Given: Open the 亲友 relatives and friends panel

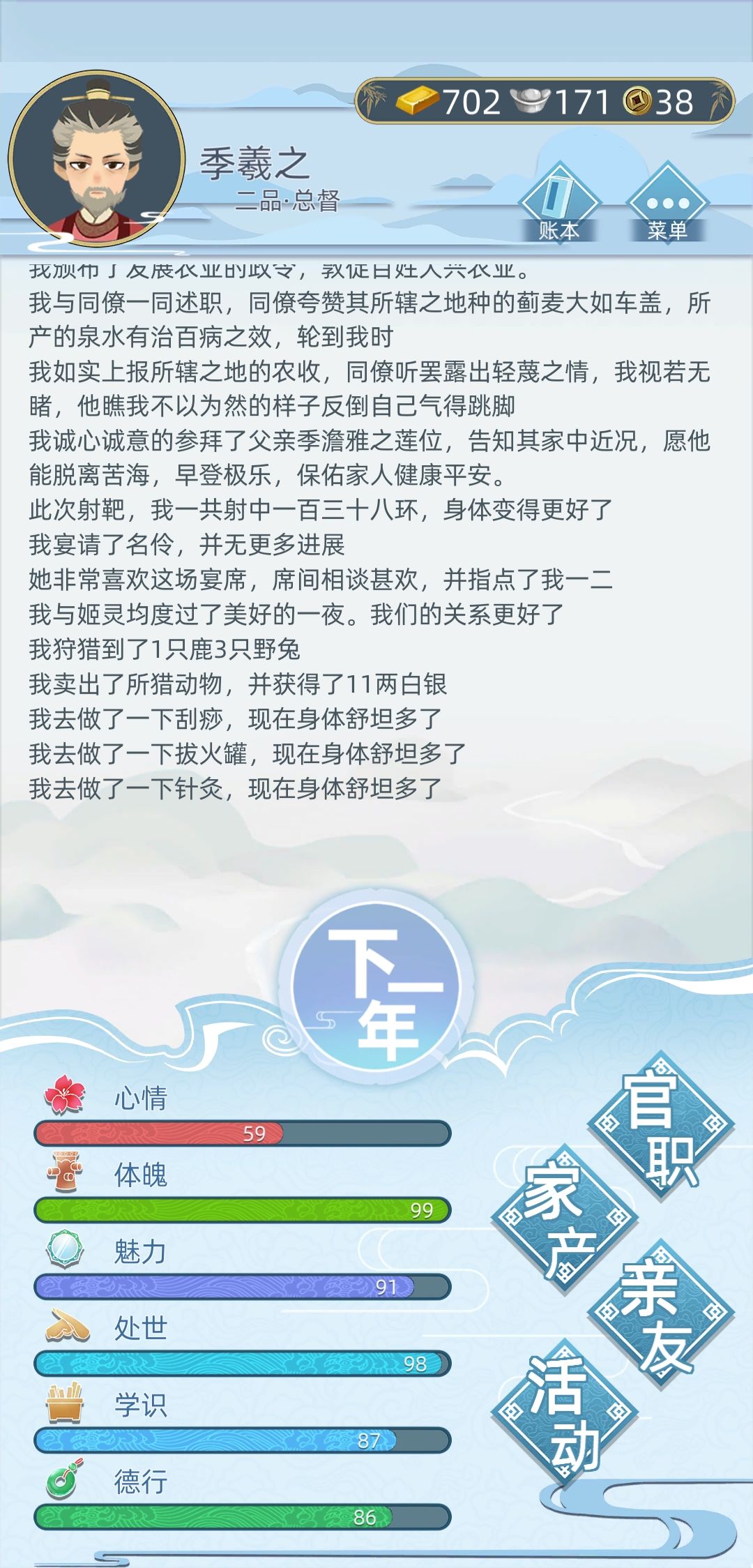Looking at the screenshot, I should [661, 1315].
